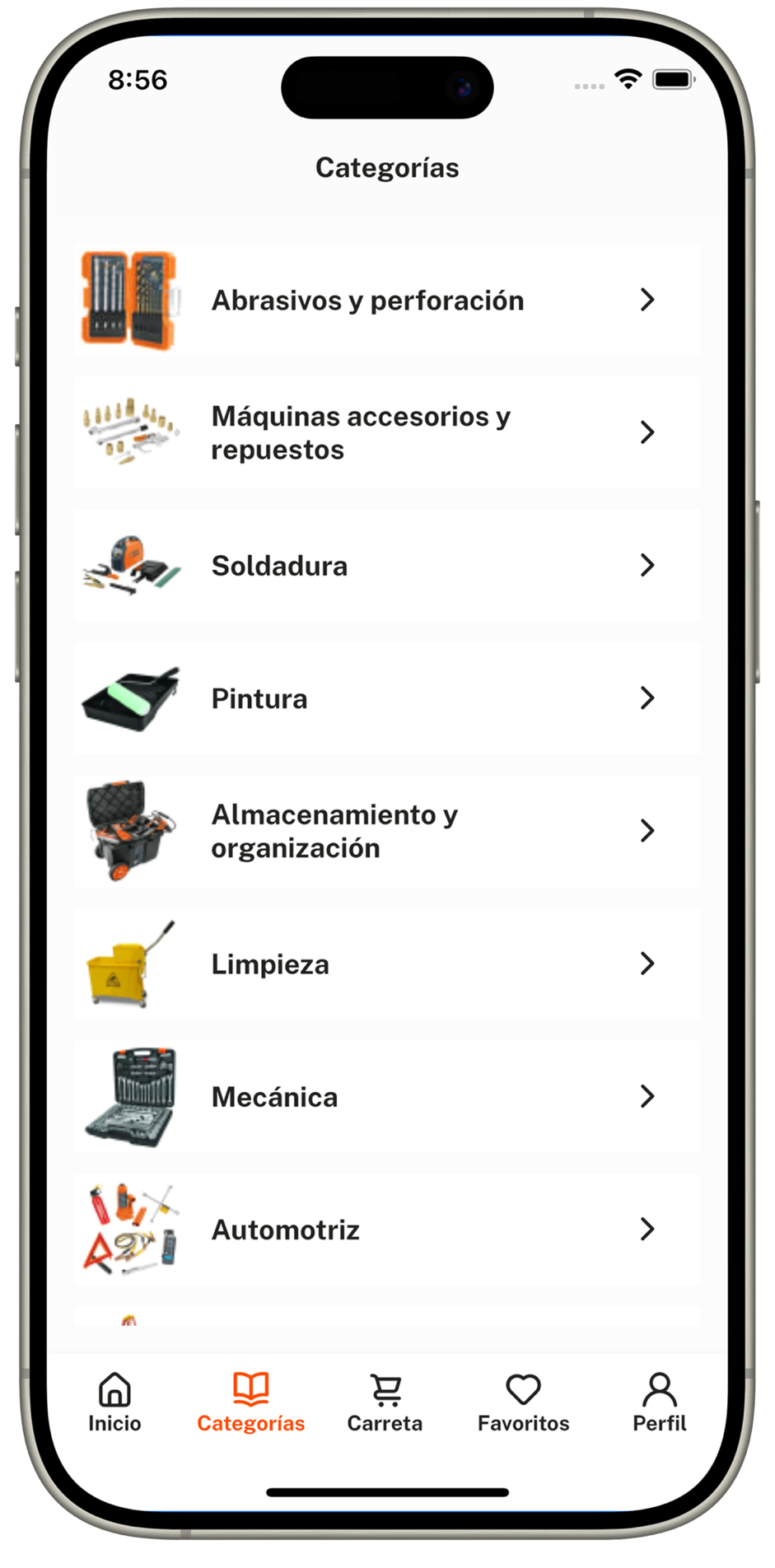Tap the Categorías tab in the bottom bar
The image size is (775, 1568).
click(x=250, y=1402)
